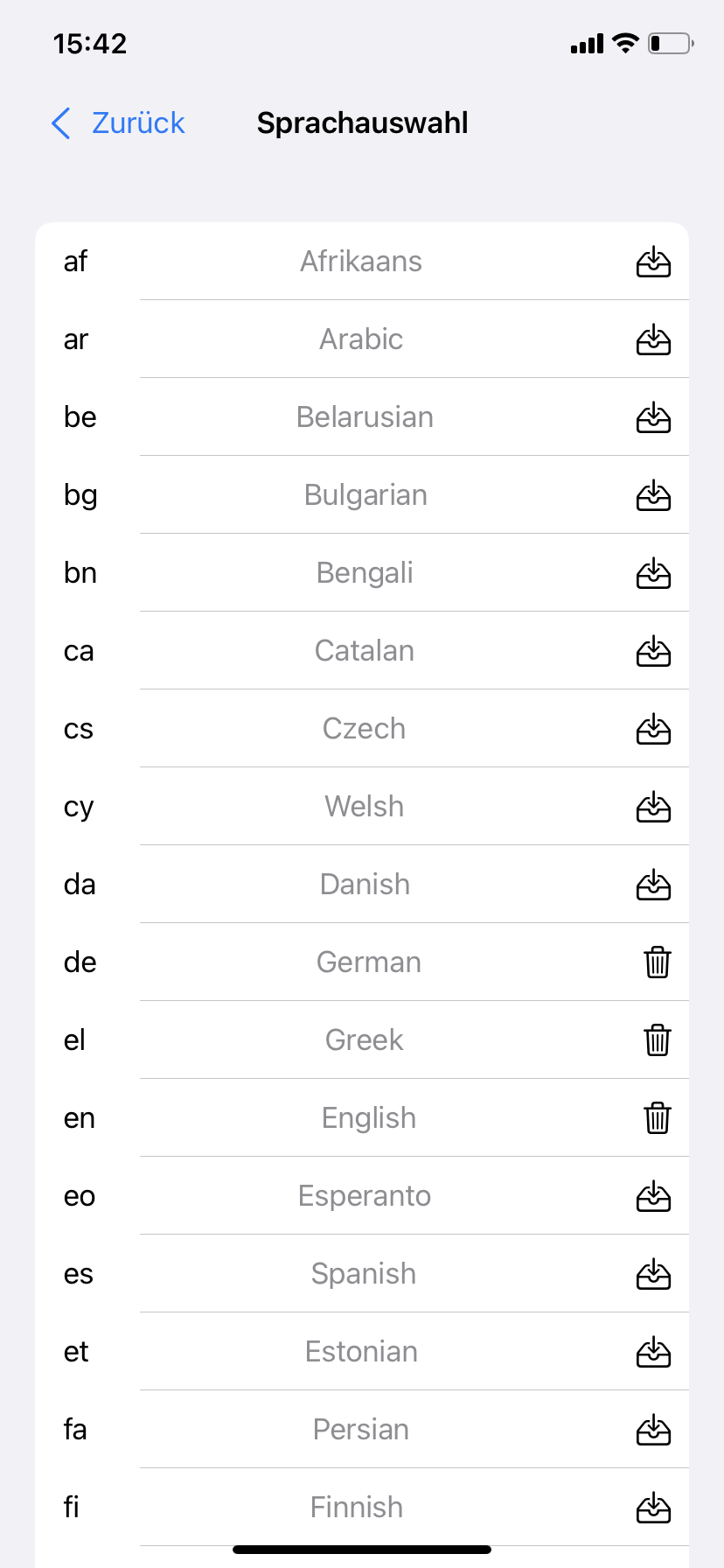
Task: Download the Catalan language pack
Action: 653,651
